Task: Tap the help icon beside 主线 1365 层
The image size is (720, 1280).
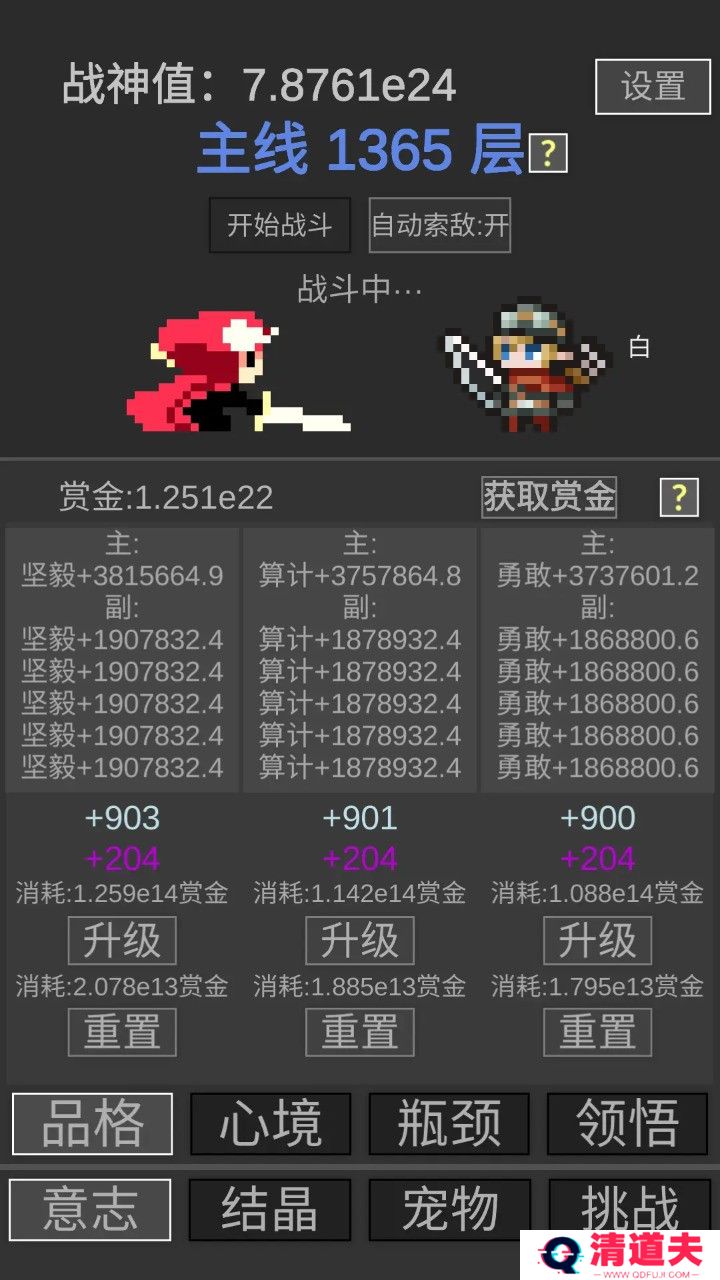Action: click(548, 153)
